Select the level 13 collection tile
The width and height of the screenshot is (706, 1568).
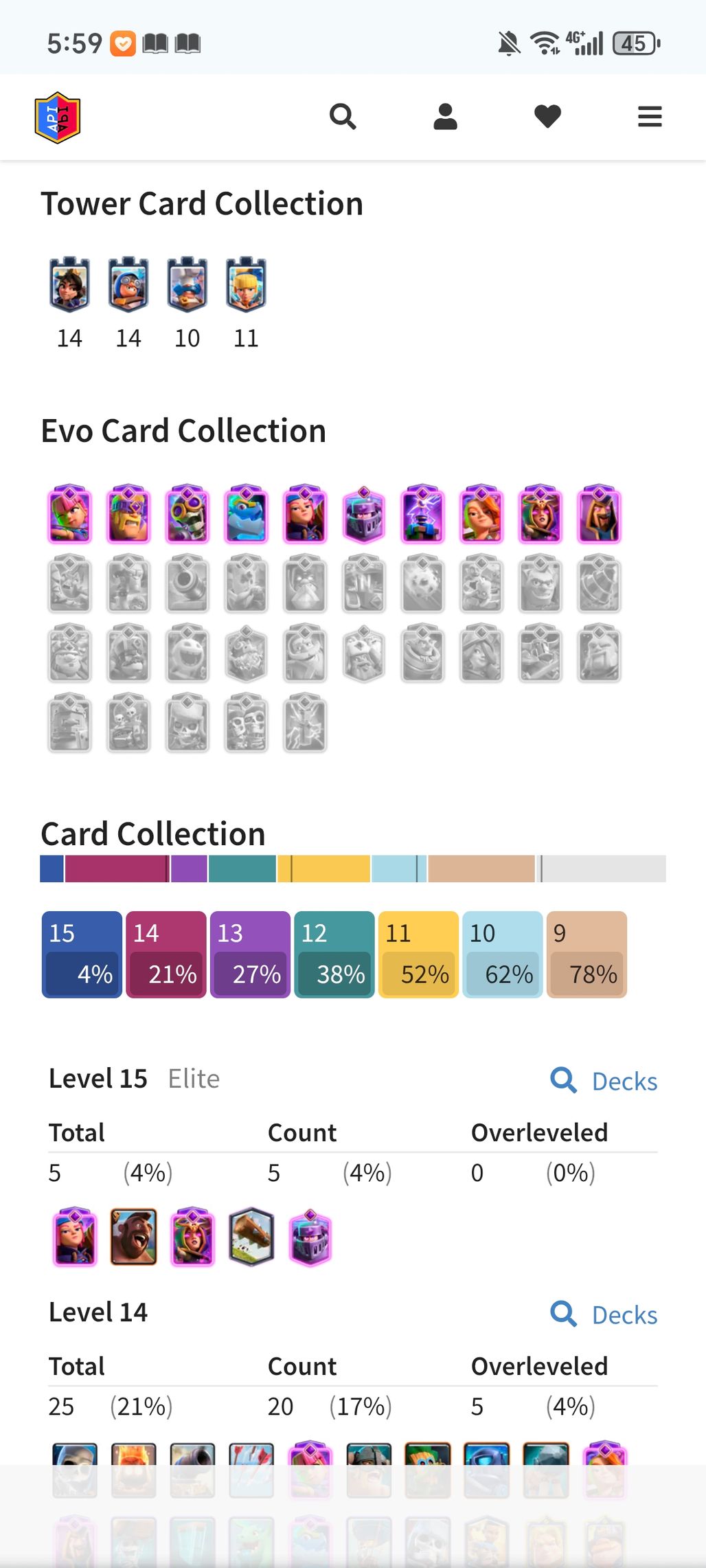point(250,954)
